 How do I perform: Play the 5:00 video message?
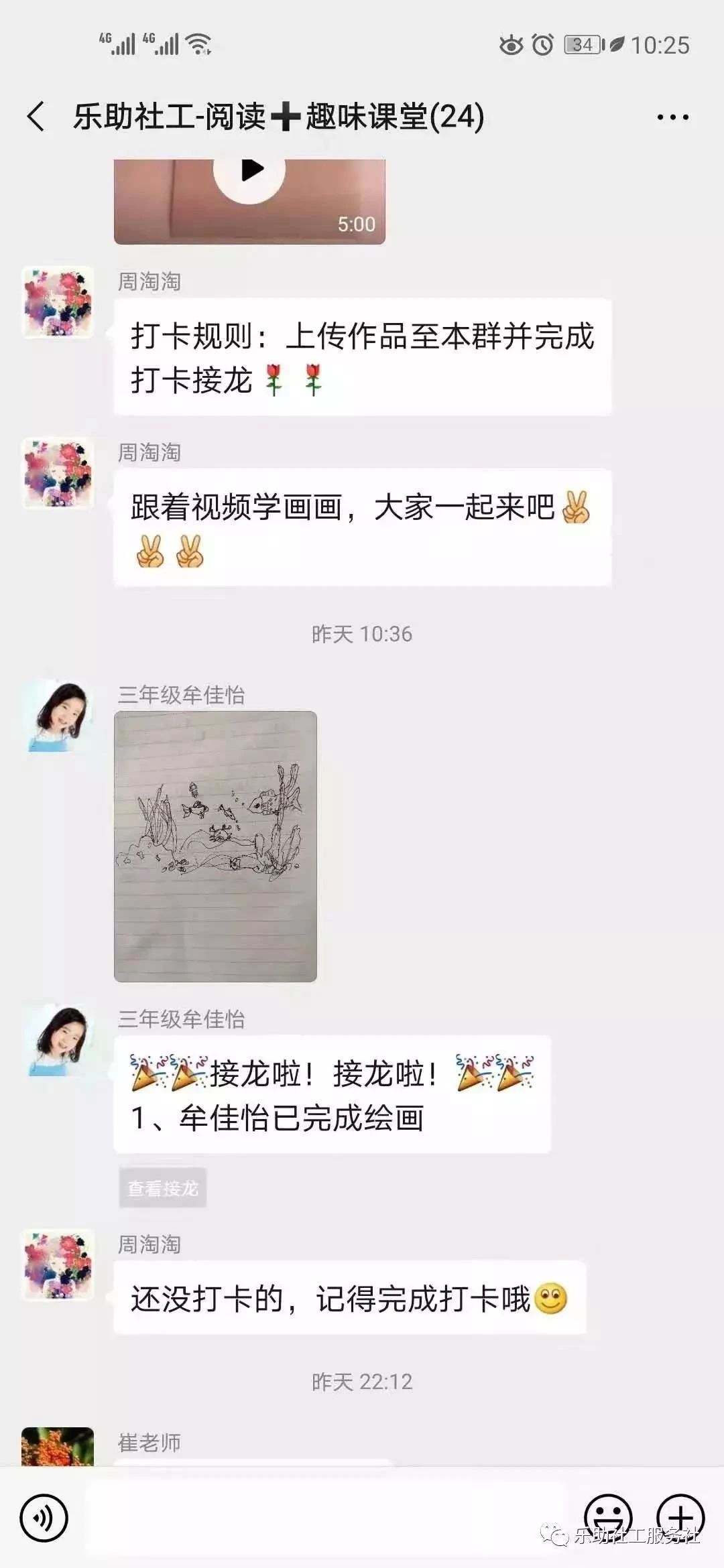coord(249,172)
